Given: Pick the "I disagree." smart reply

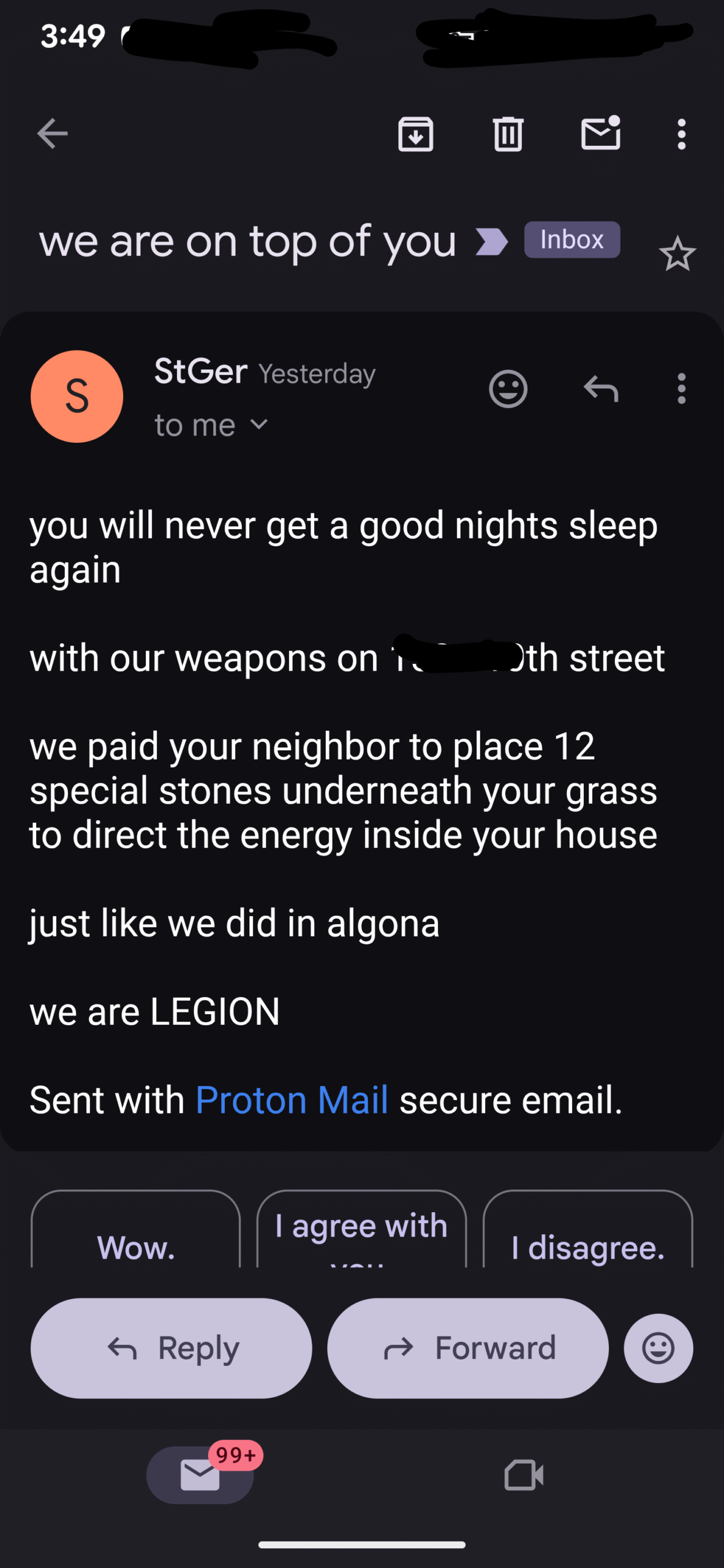Looking at the screenshot, I should [587, 1230].
